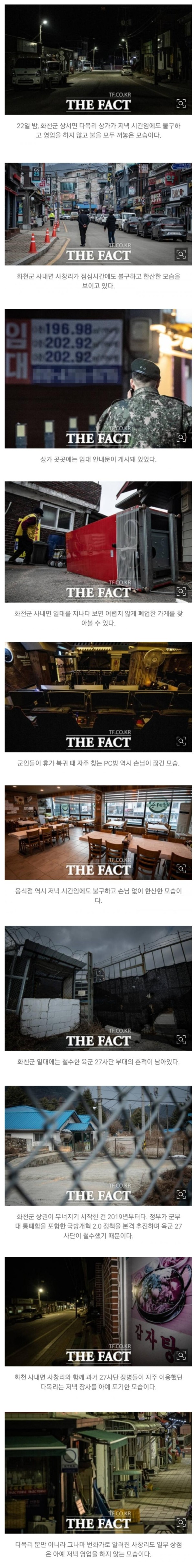The image size is (194, 1568).
Task: Enlarge the empty PC bang photo
Action: [x=181, y=741]
